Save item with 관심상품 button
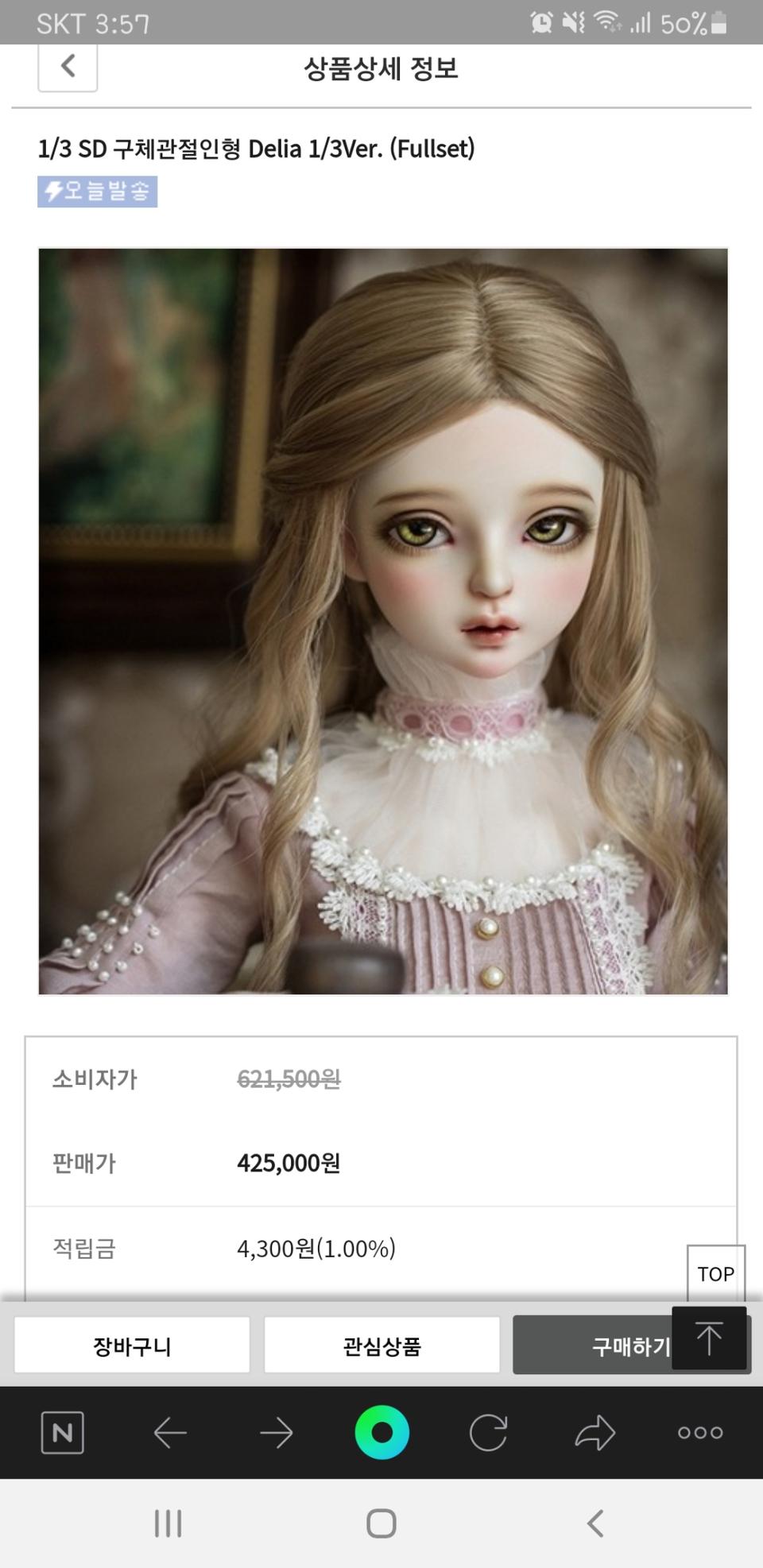 coord(381,1345)
